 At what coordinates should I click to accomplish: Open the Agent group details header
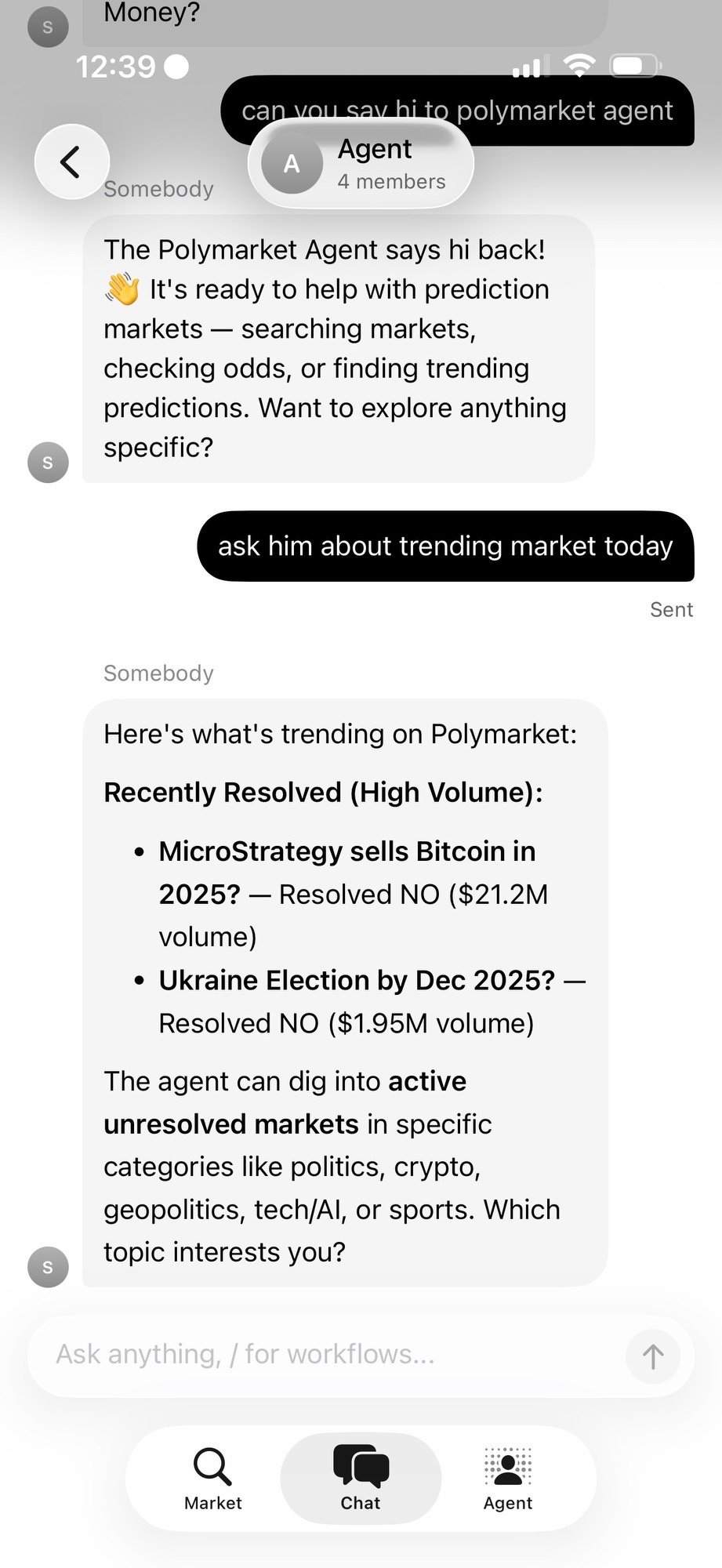(x=361, y=164)
